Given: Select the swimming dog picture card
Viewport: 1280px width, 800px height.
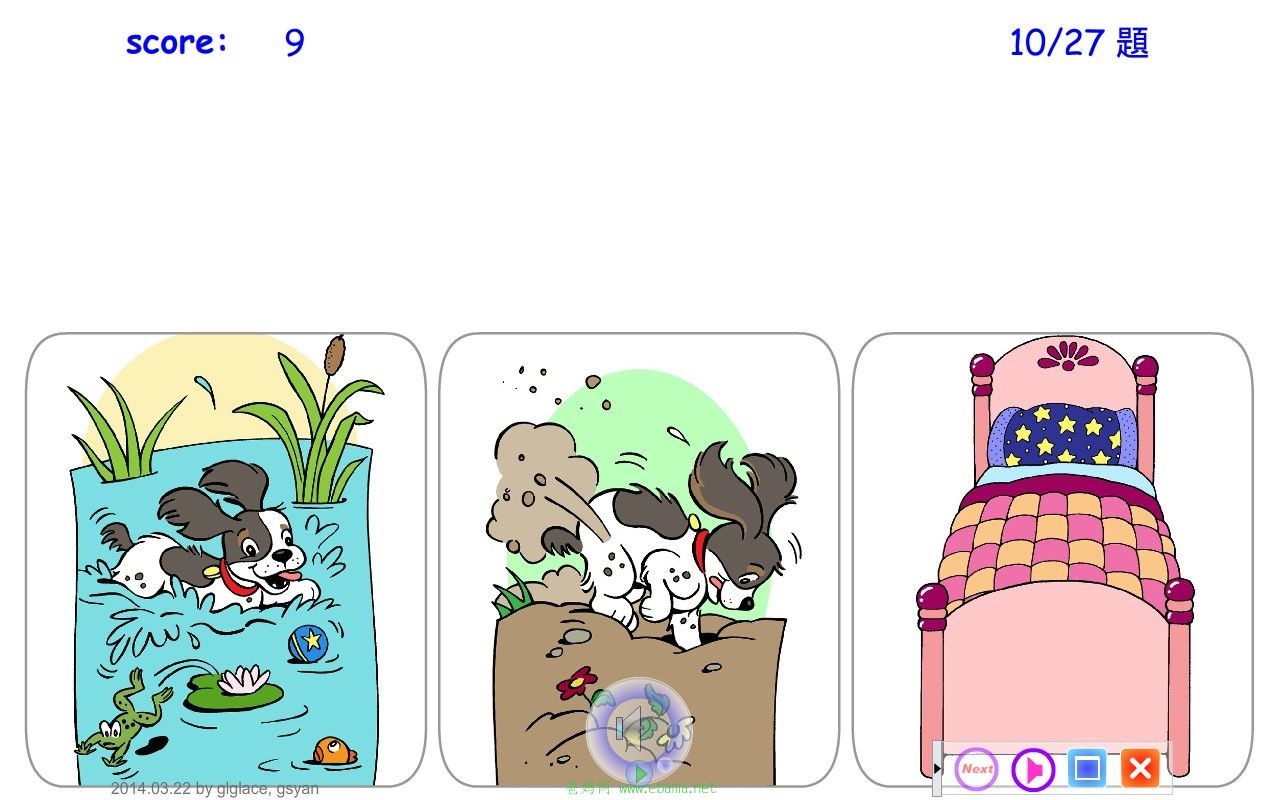Looking at the screenshot, I should [225, 560].
